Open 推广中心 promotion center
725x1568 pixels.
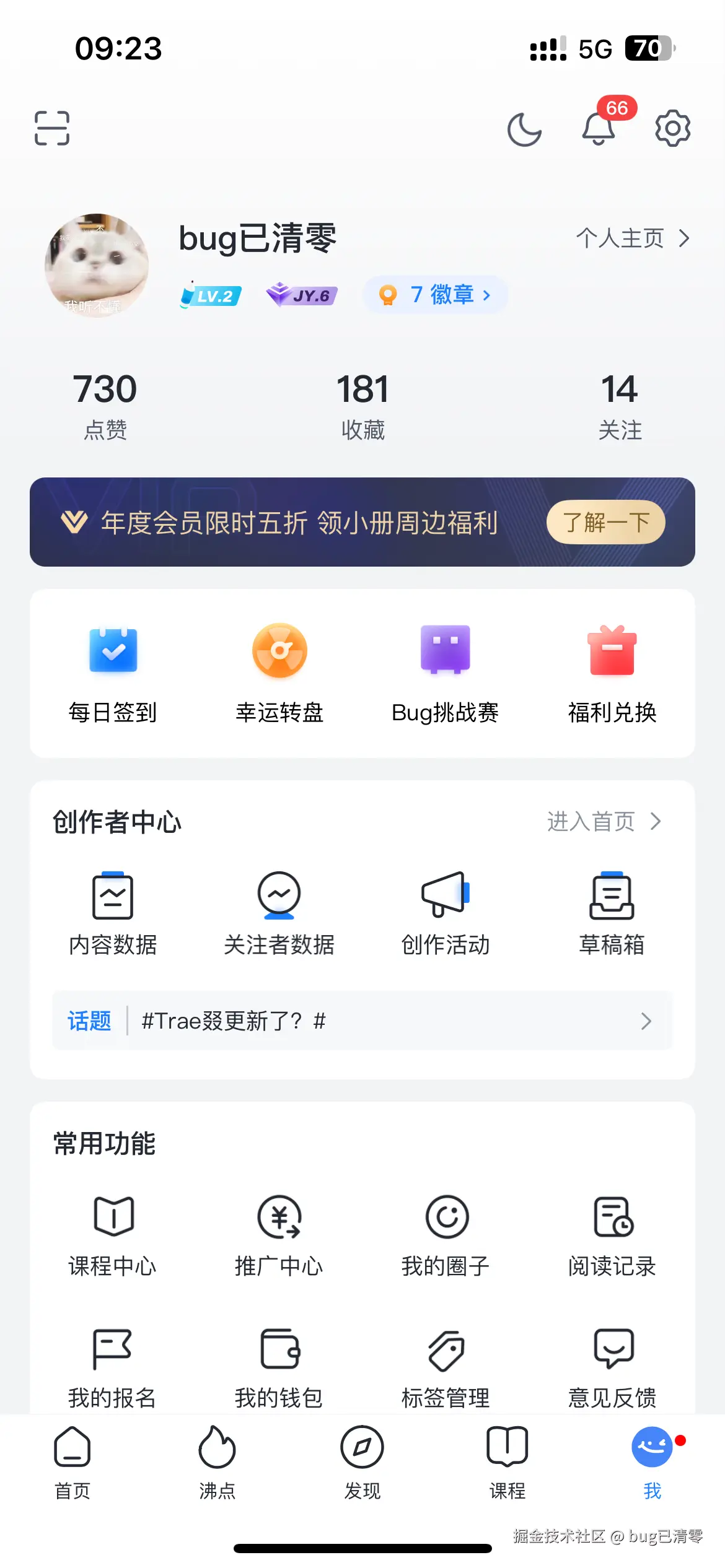point(279,1235)
